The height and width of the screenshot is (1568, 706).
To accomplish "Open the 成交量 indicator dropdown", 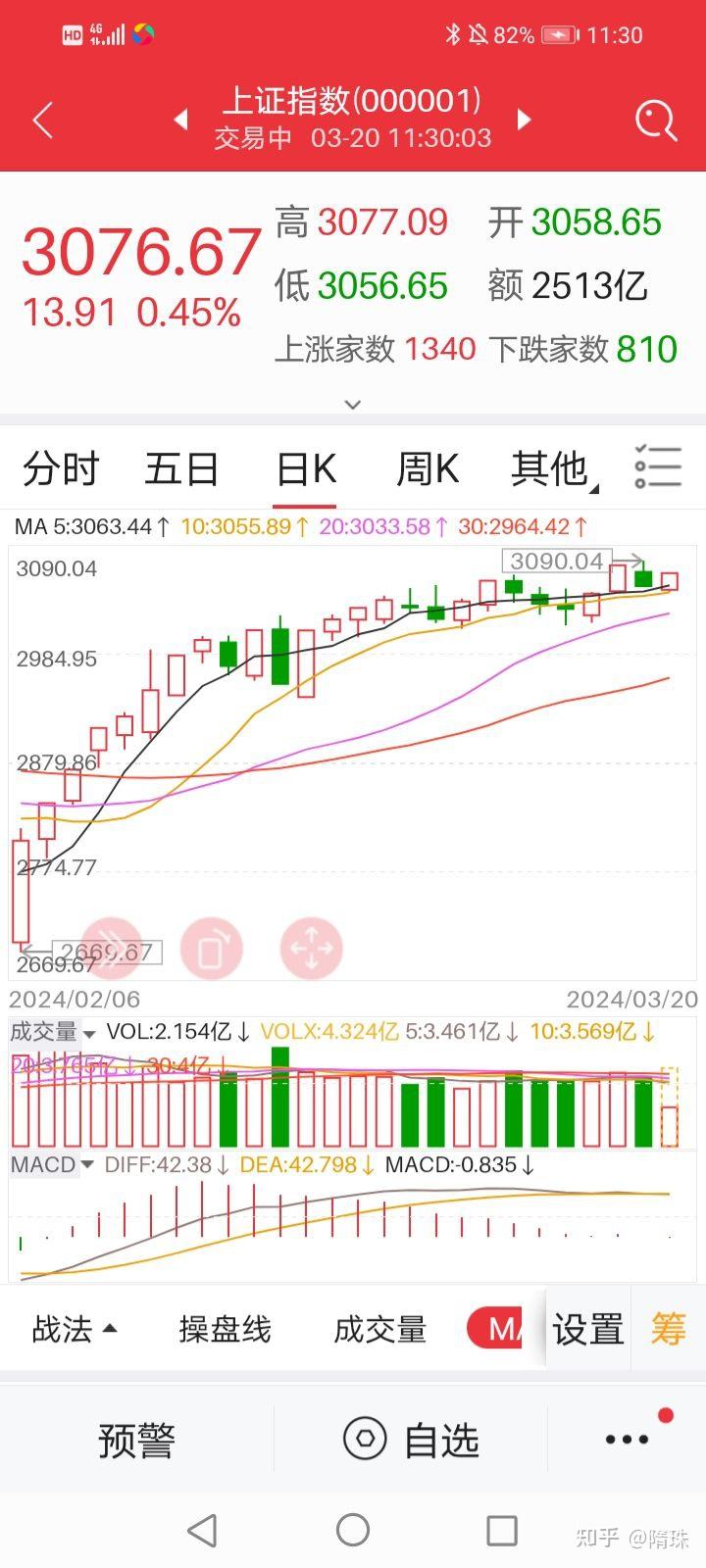I will (53, 1032).
